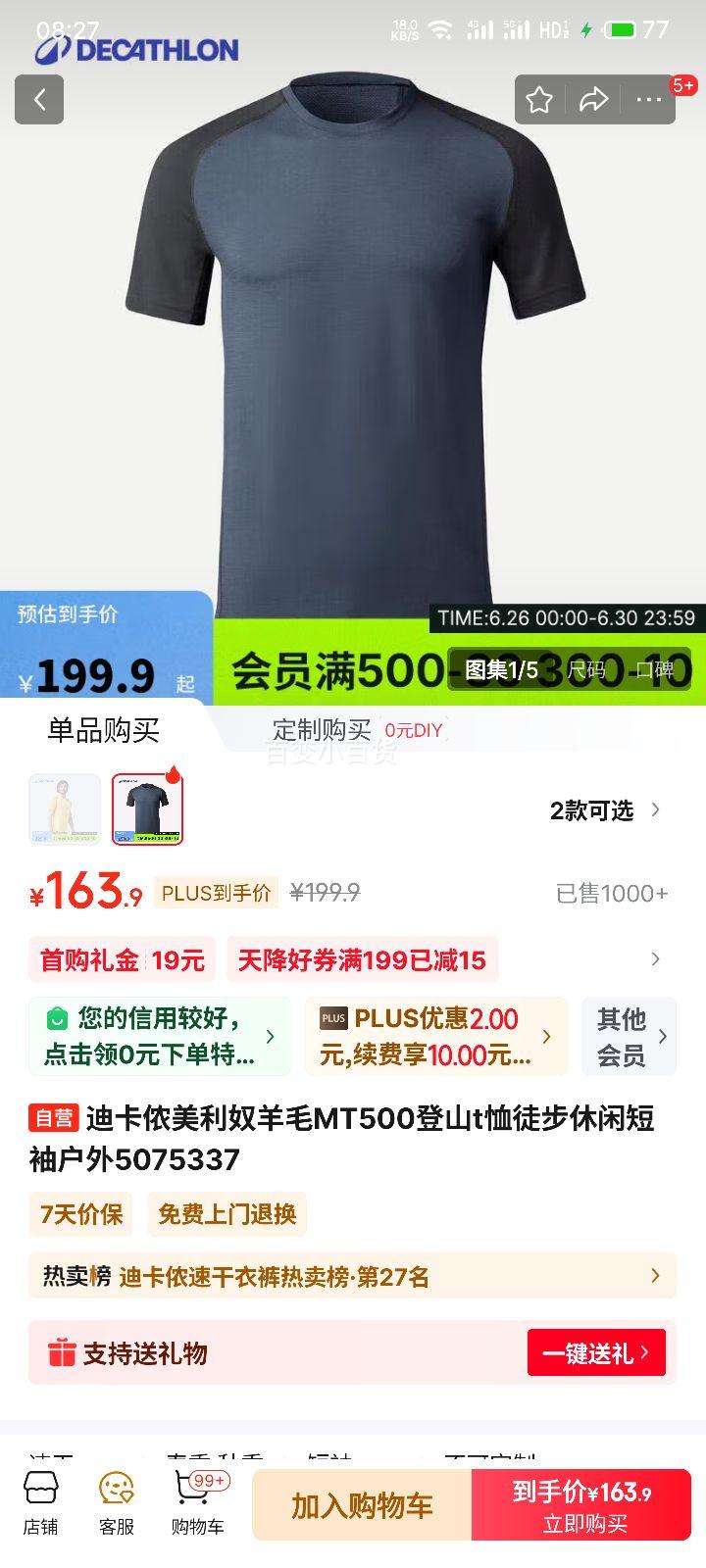Buy now with 立即购买 at ¥163.9
Image resolution: width=706 pixels, height=1568 pixels.
[582, 1505]
